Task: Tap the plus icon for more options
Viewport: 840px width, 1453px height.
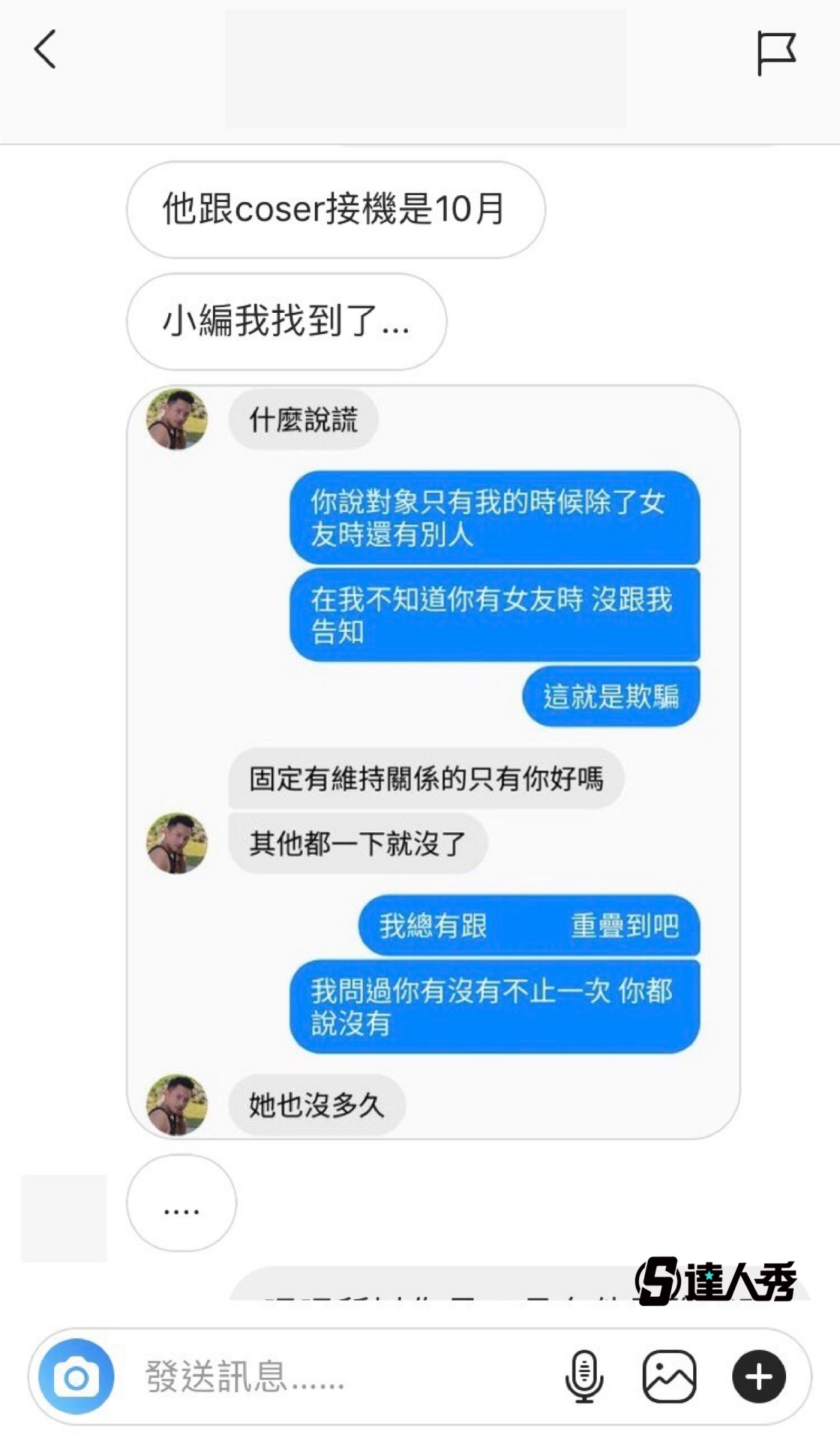Action: click(x=758, y=1377)
